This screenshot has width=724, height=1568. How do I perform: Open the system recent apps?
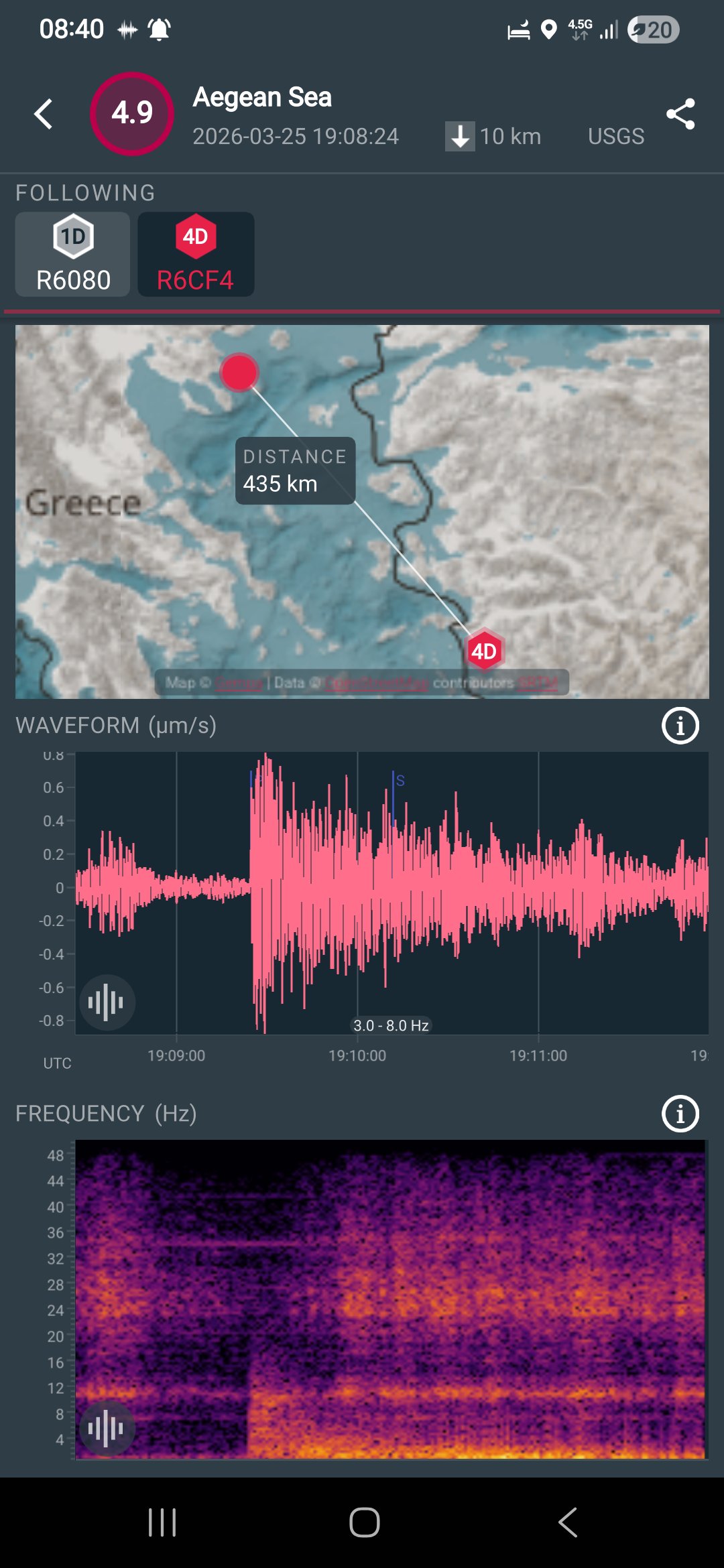point(162,1522)
